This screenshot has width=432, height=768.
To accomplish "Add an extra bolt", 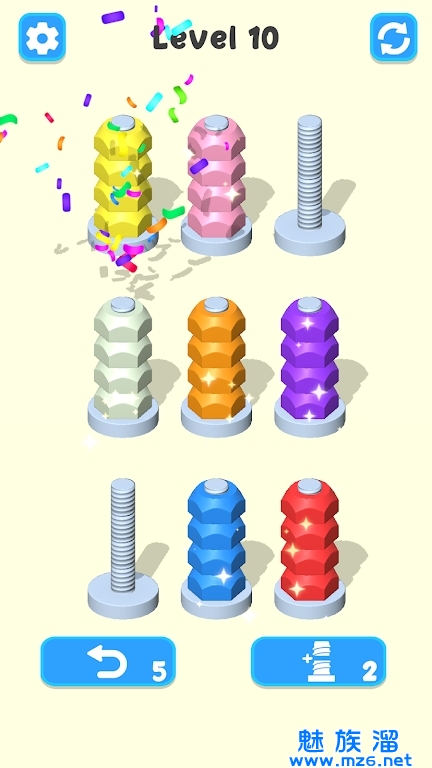I will point(318,662).
